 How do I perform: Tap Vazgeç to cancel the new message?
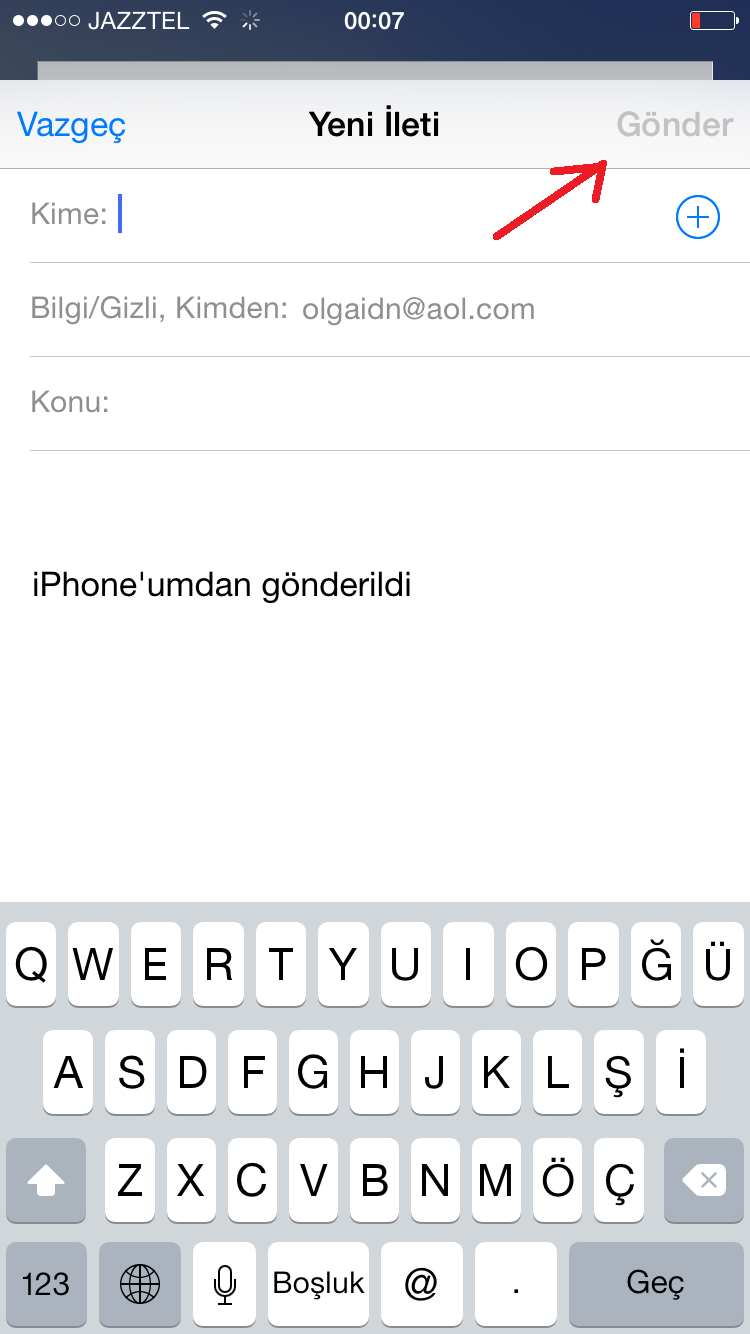coord(72,125)
